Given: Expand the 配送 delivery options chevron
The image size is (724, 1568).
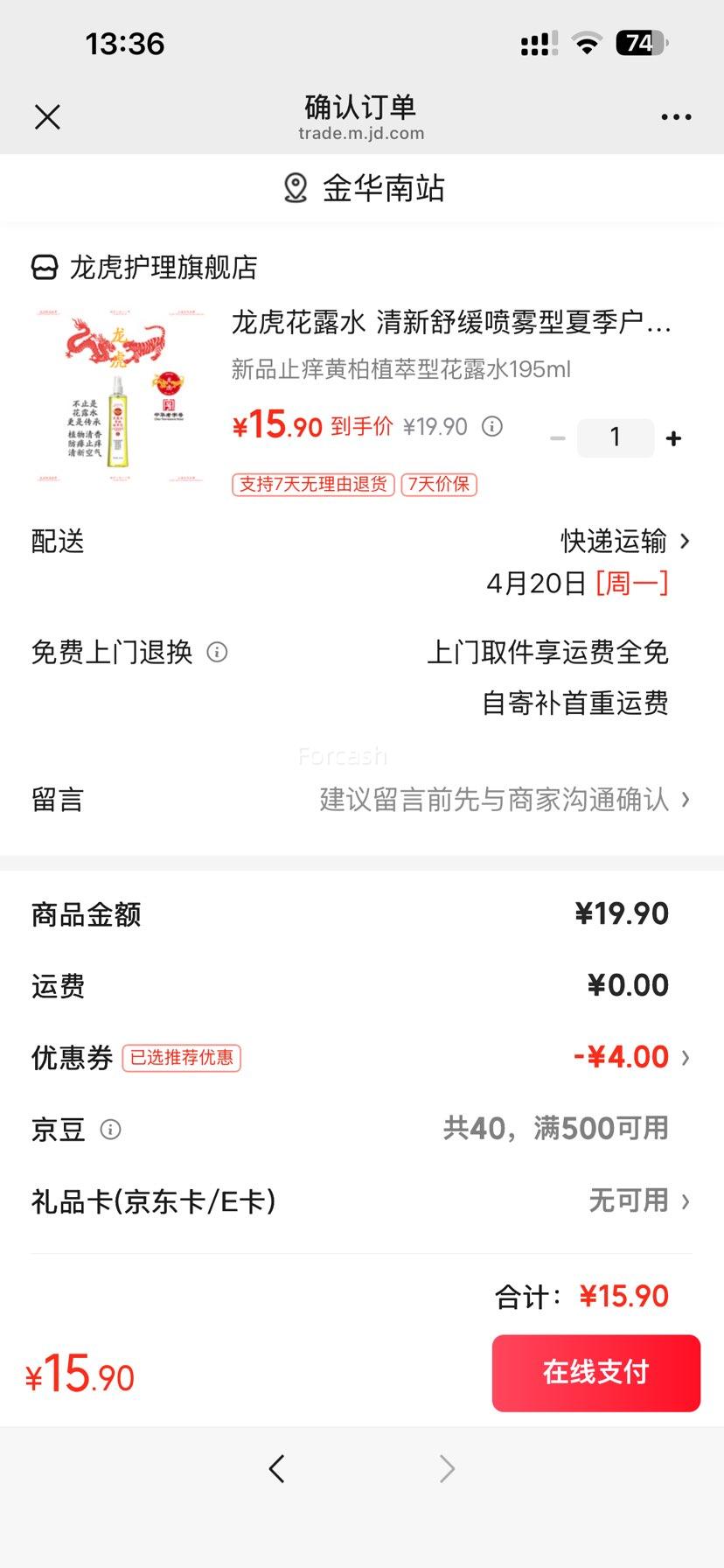Looking at the screenshot, I should [x=685, y=542].
